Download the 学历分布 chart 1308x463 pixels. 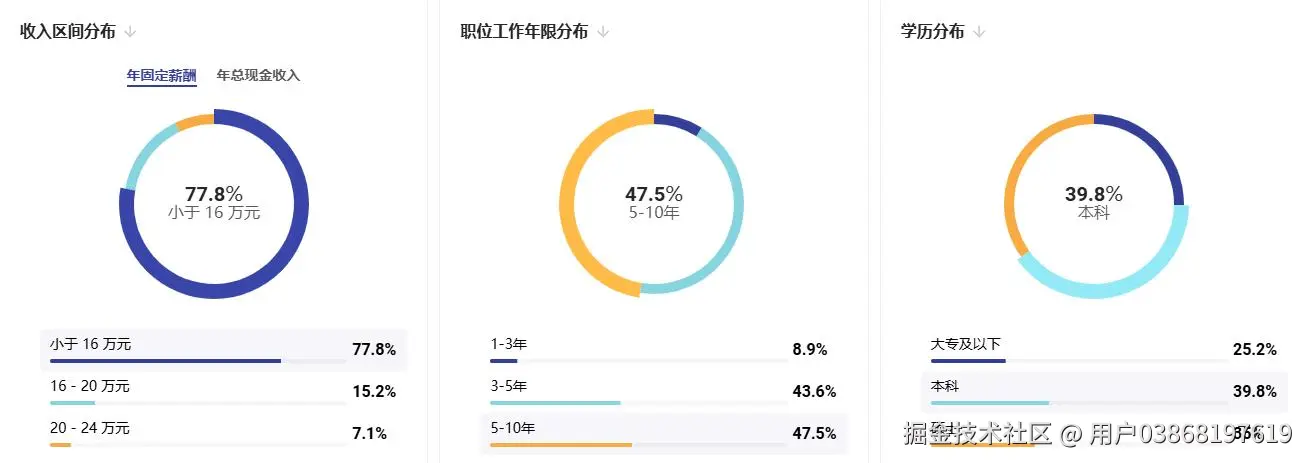[x=979, y=32]
